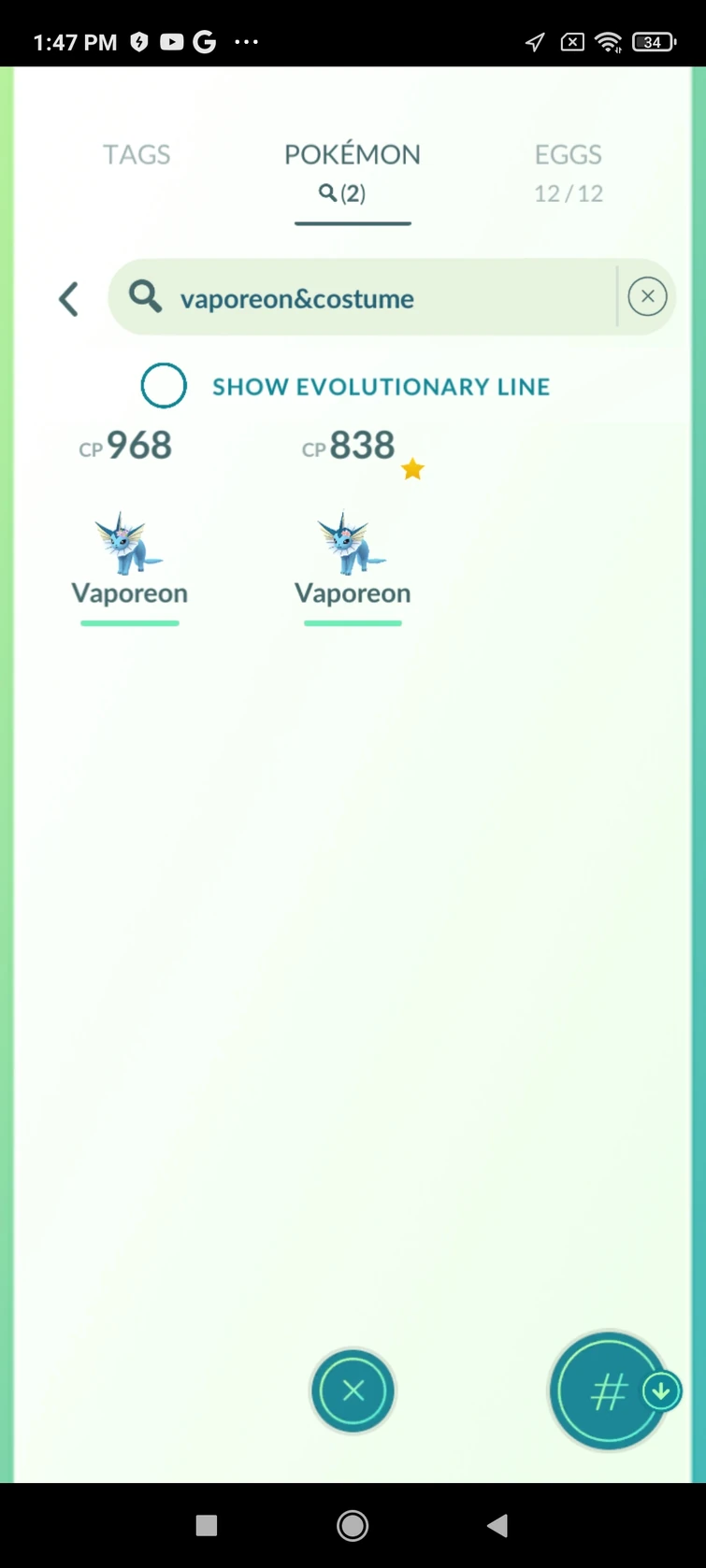Select the Pokémon tab
Screen dimensions: 706x1568
tap(353, 171)
